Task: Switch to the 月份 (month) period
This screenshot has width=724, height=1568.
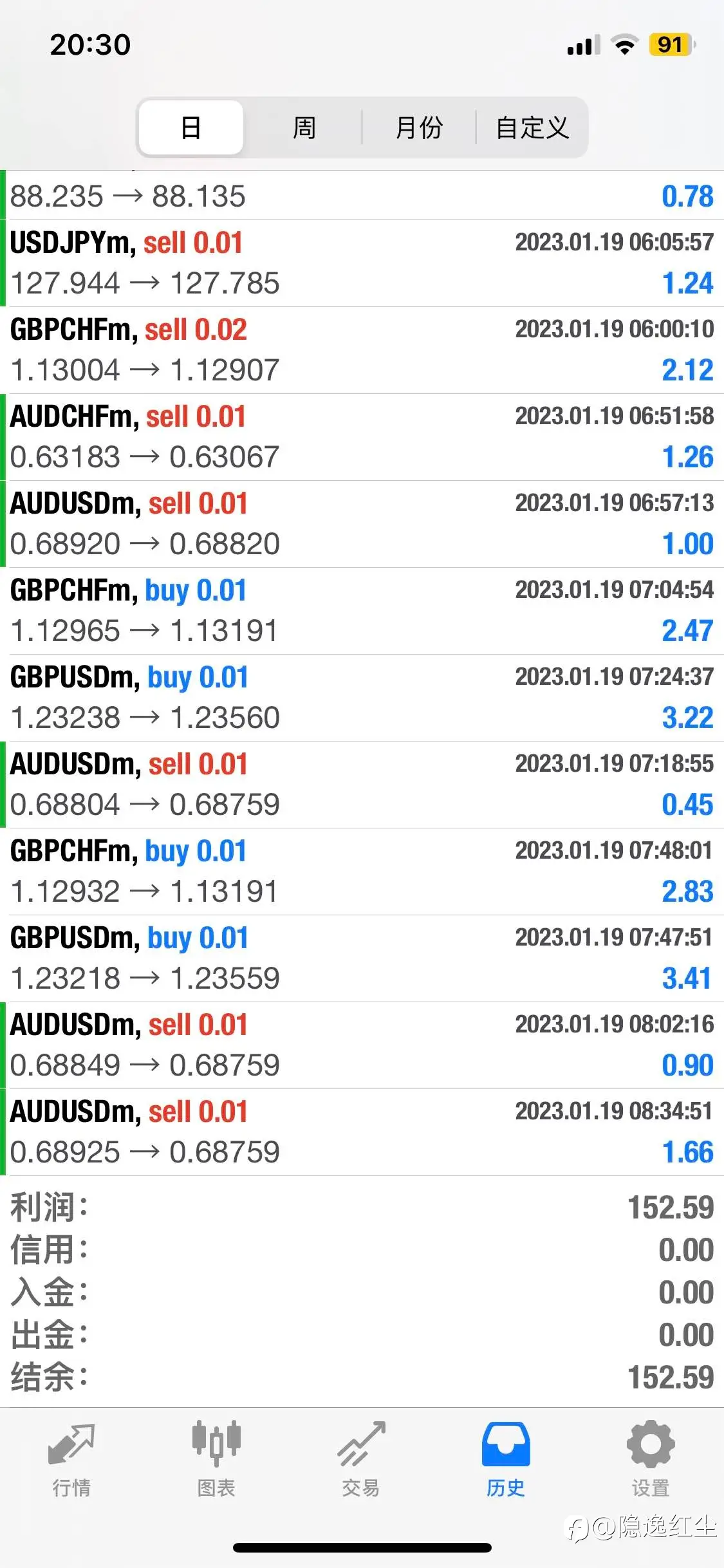Action: 419,127
